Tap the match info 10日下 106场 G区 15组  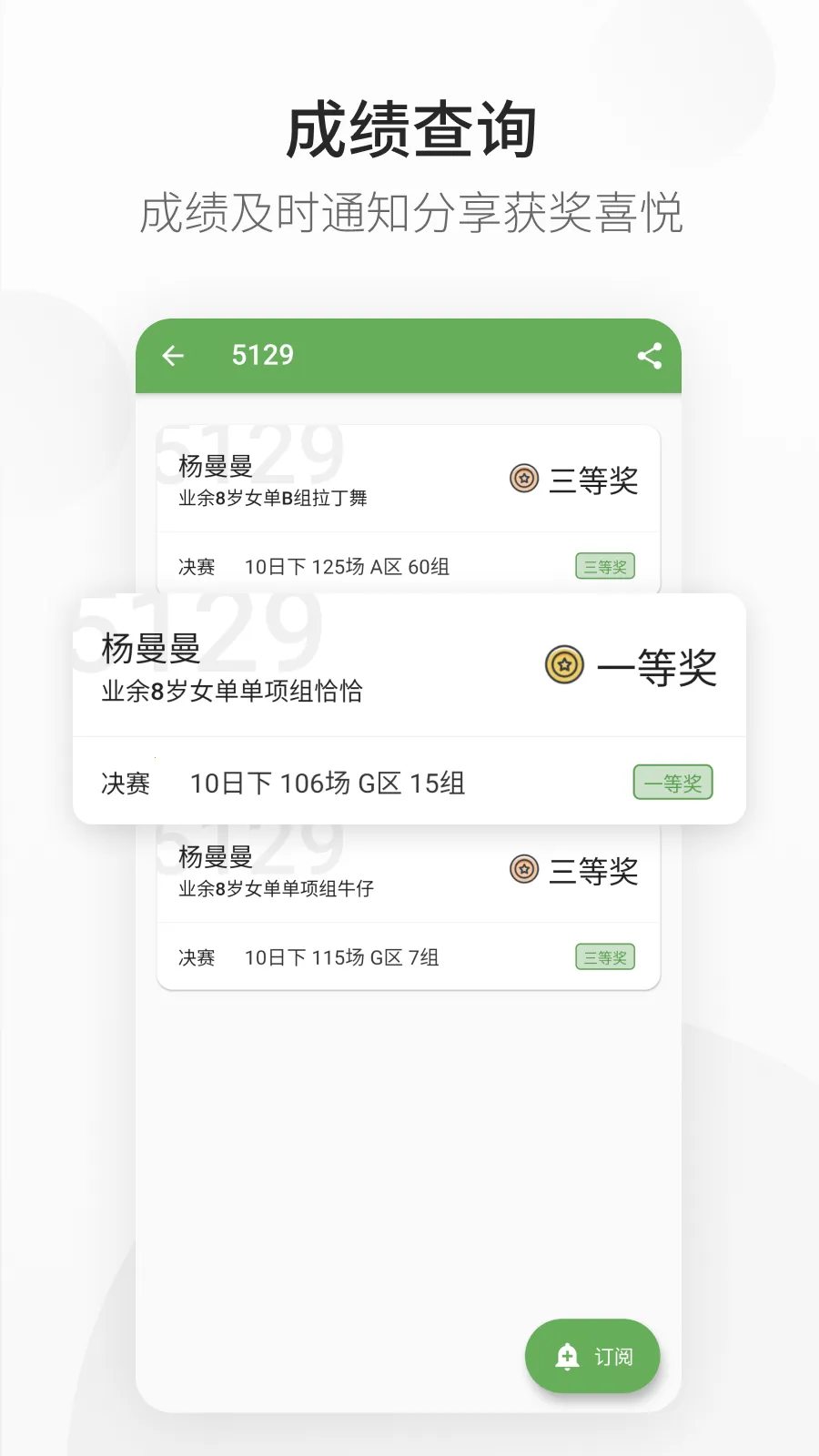[x=328, y=784]
